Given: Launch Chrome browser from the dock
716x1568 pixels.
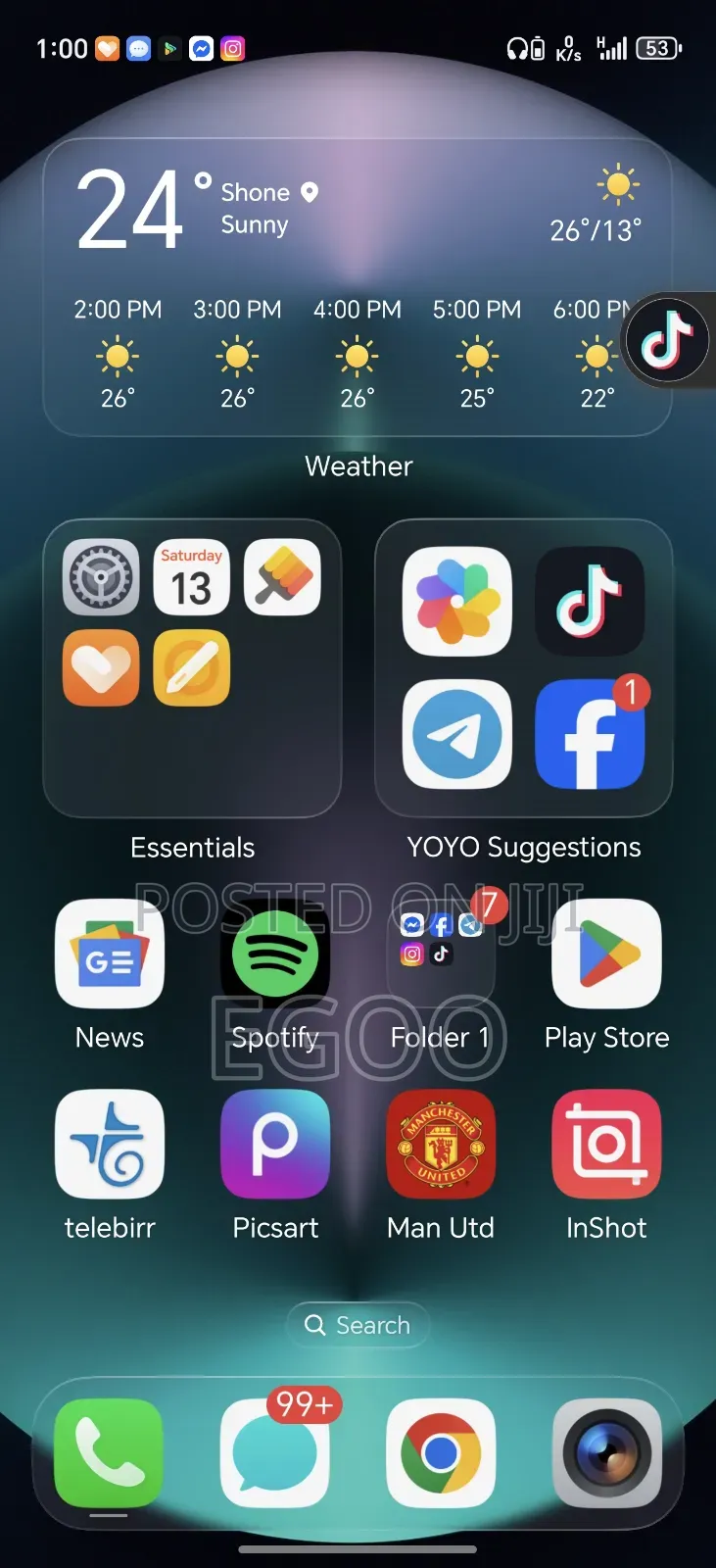Looking at the screenshot, I should [441, 1452].
